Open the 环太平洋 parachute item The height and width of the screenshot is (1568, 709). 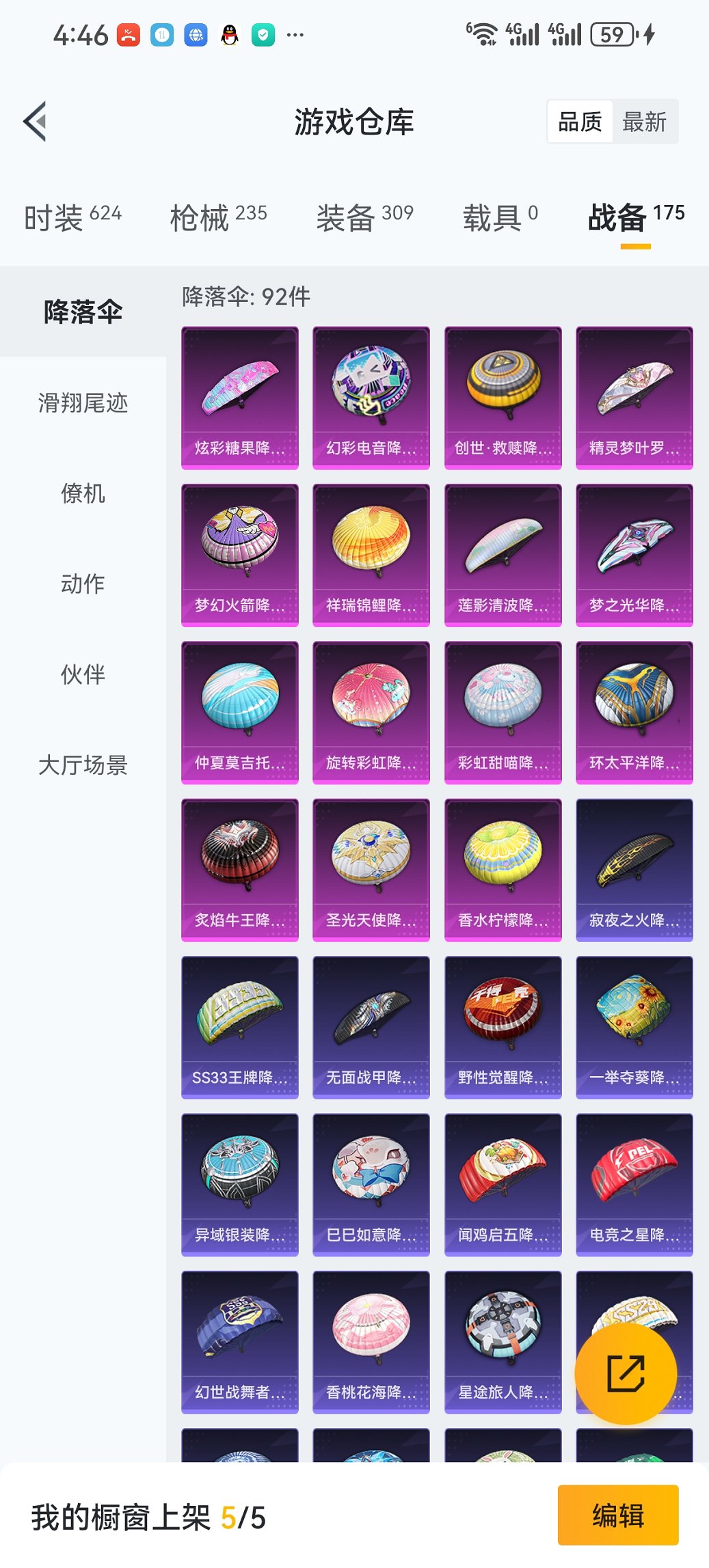(634, 711)
